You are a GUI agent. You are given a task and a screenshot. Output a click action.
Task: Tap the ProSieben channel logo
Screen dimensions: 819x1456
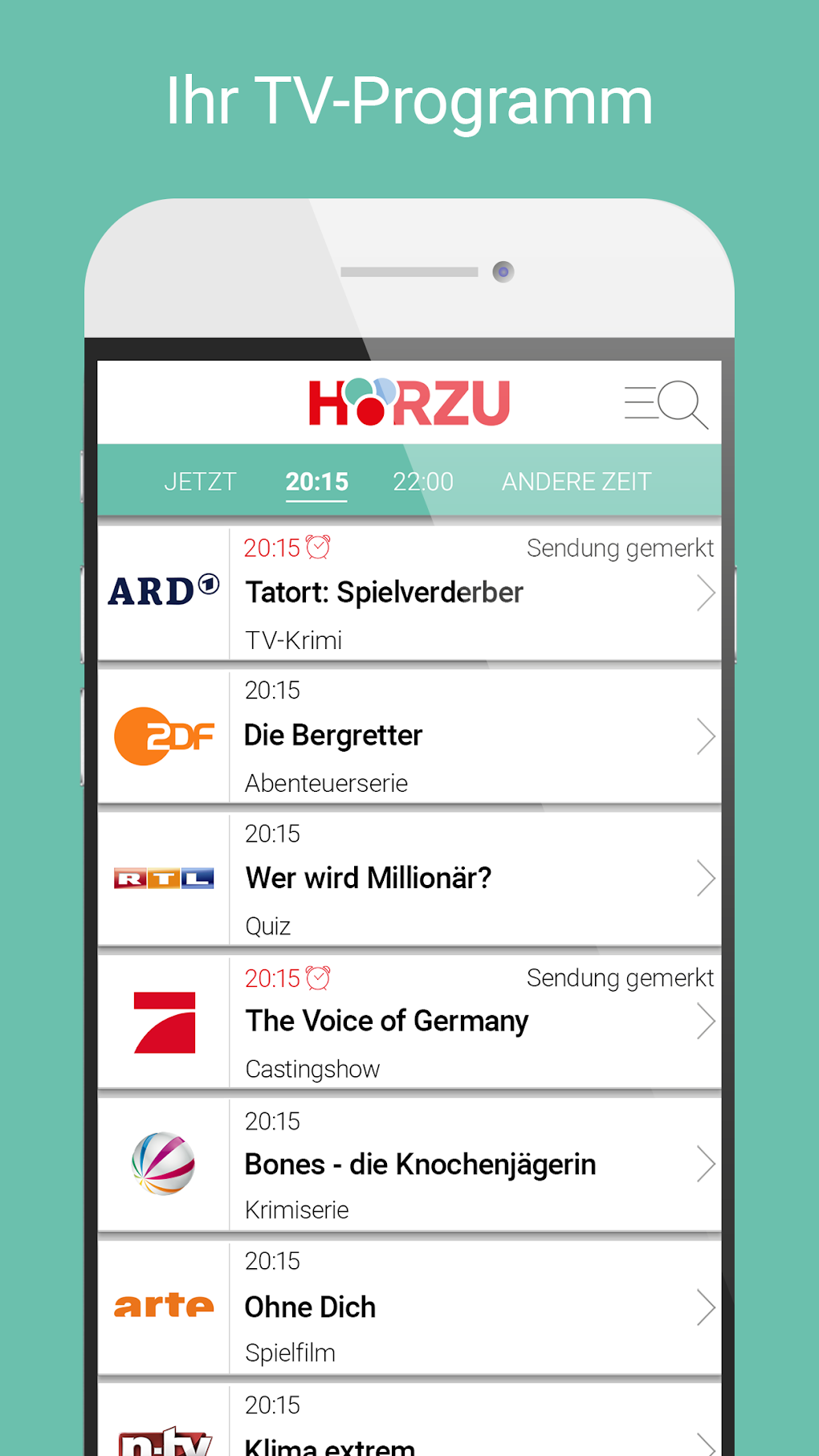tap(164, 1021)
